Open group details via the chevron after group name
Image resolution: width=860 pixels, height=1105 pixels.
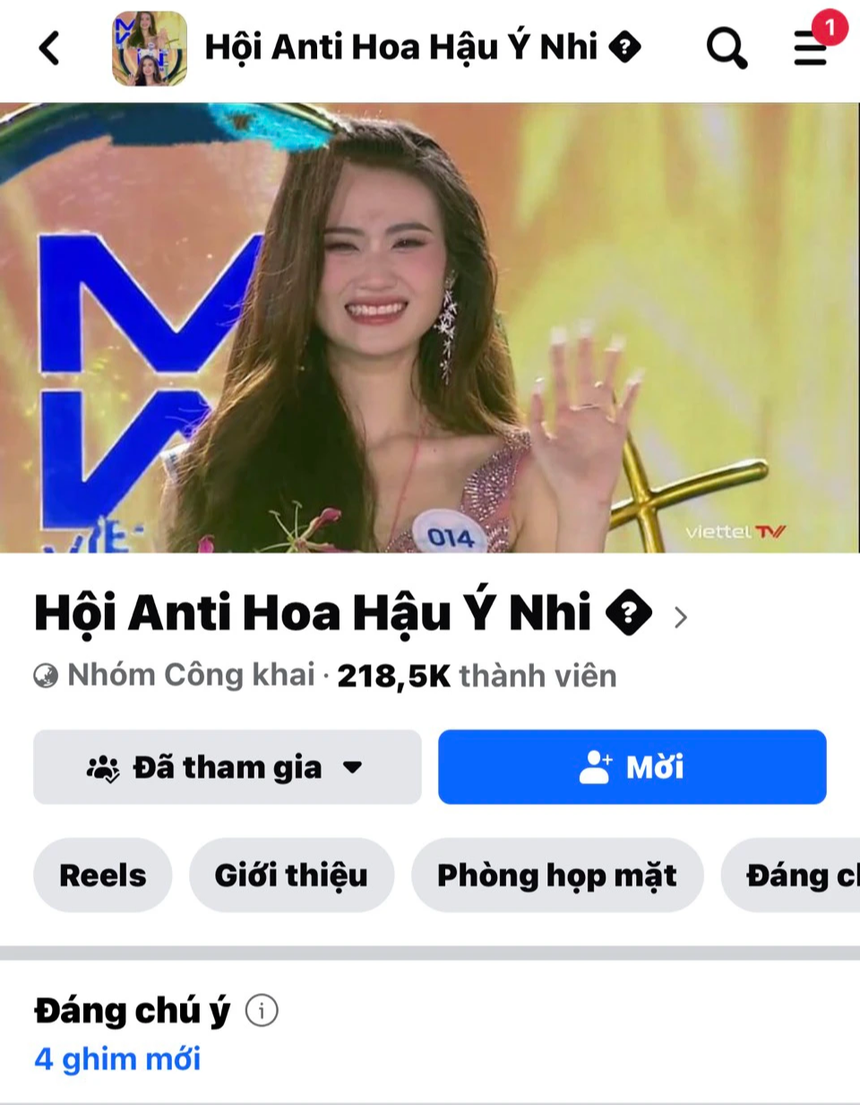coord(679,618)
